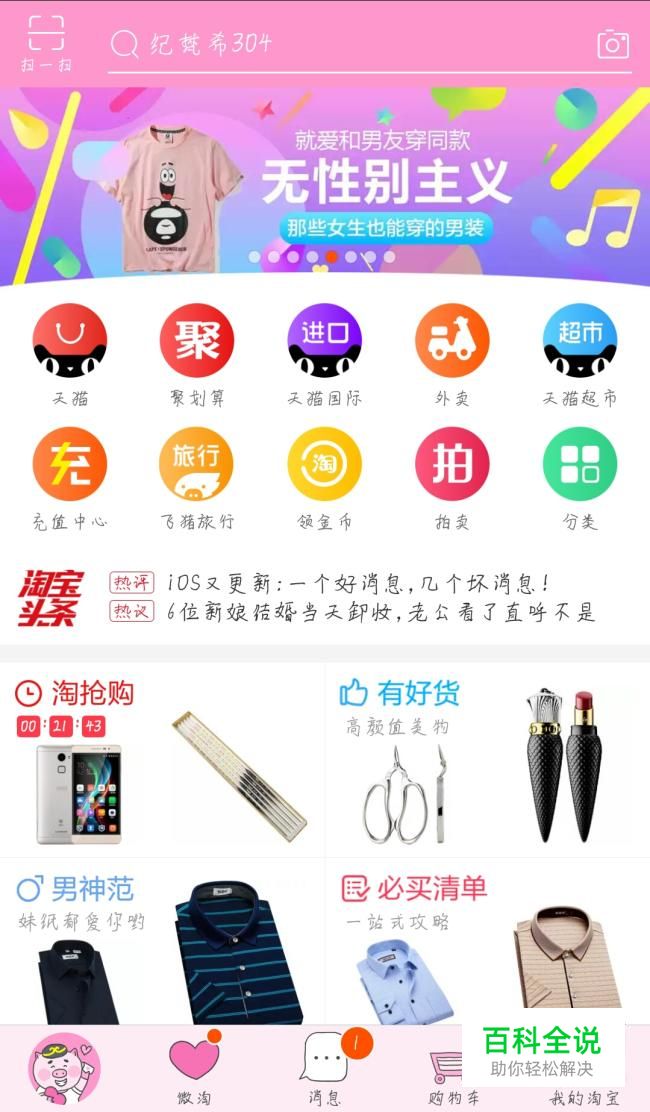
Task: Open 领金币 coin rewards shortcut
Action: (325, 477)
